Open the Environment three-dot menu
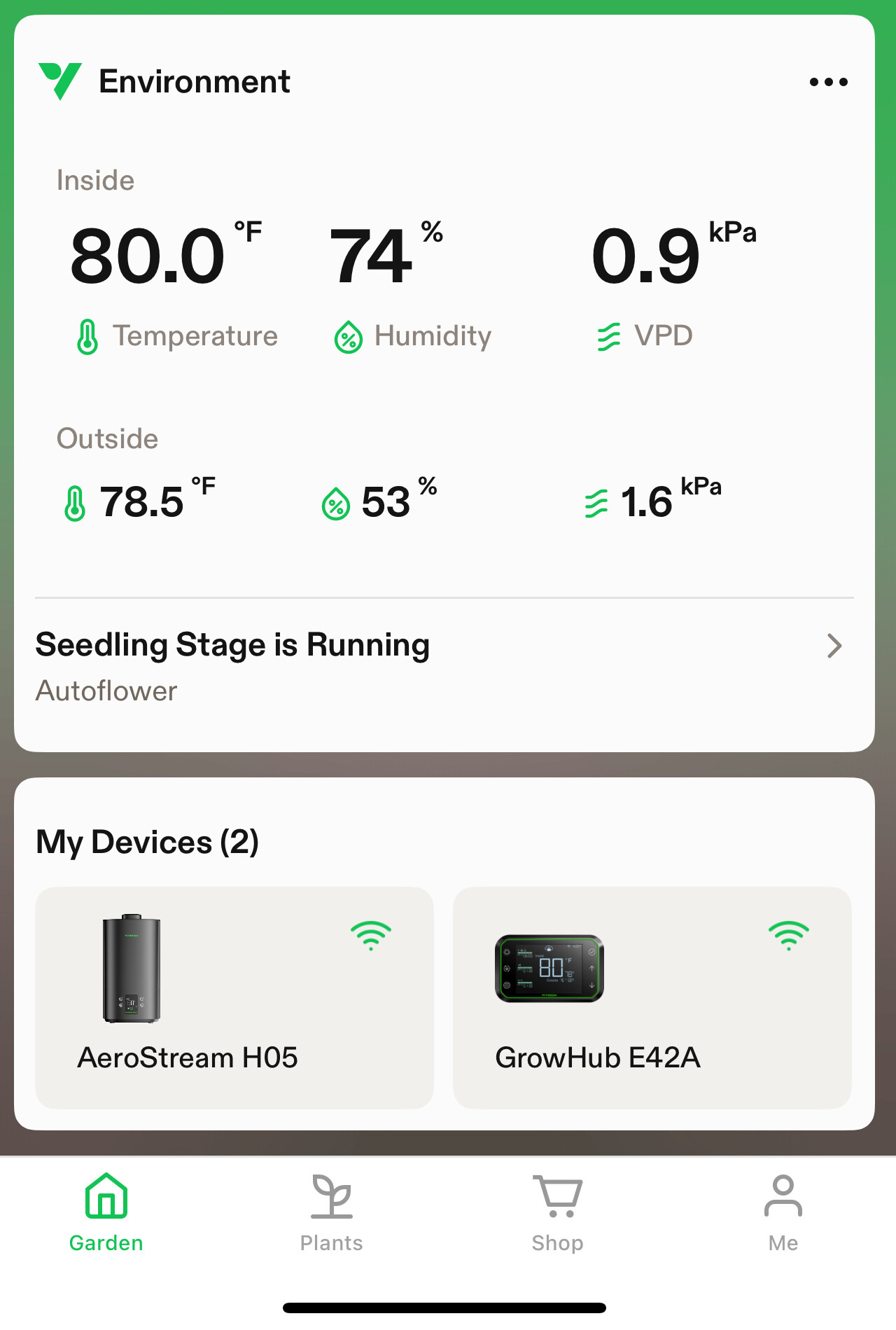Viewport: 896px width, 1330px height. tap(828, 82)
